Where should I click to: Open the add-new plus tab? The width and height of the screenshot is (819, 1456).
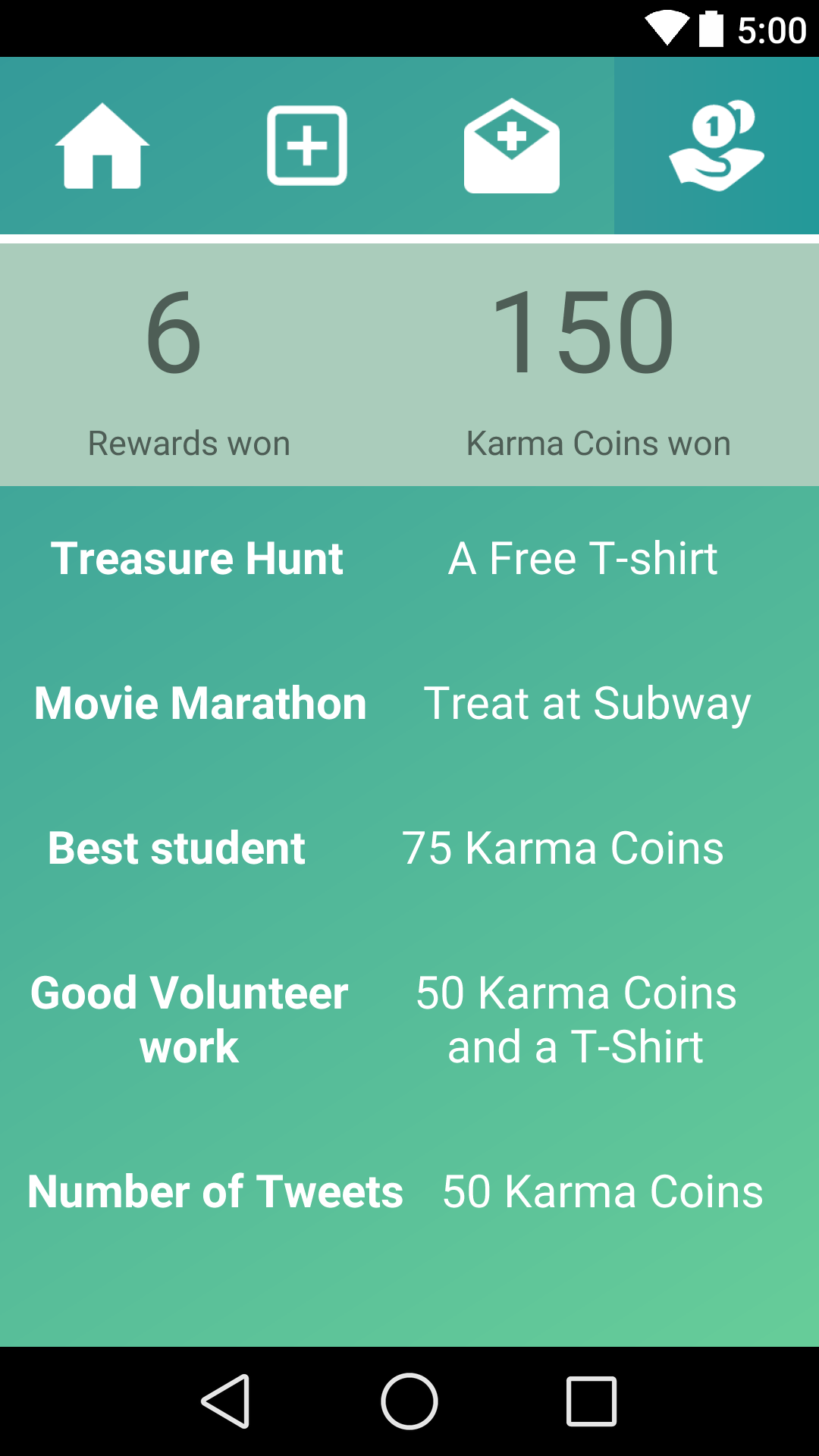tap(307, 146)
